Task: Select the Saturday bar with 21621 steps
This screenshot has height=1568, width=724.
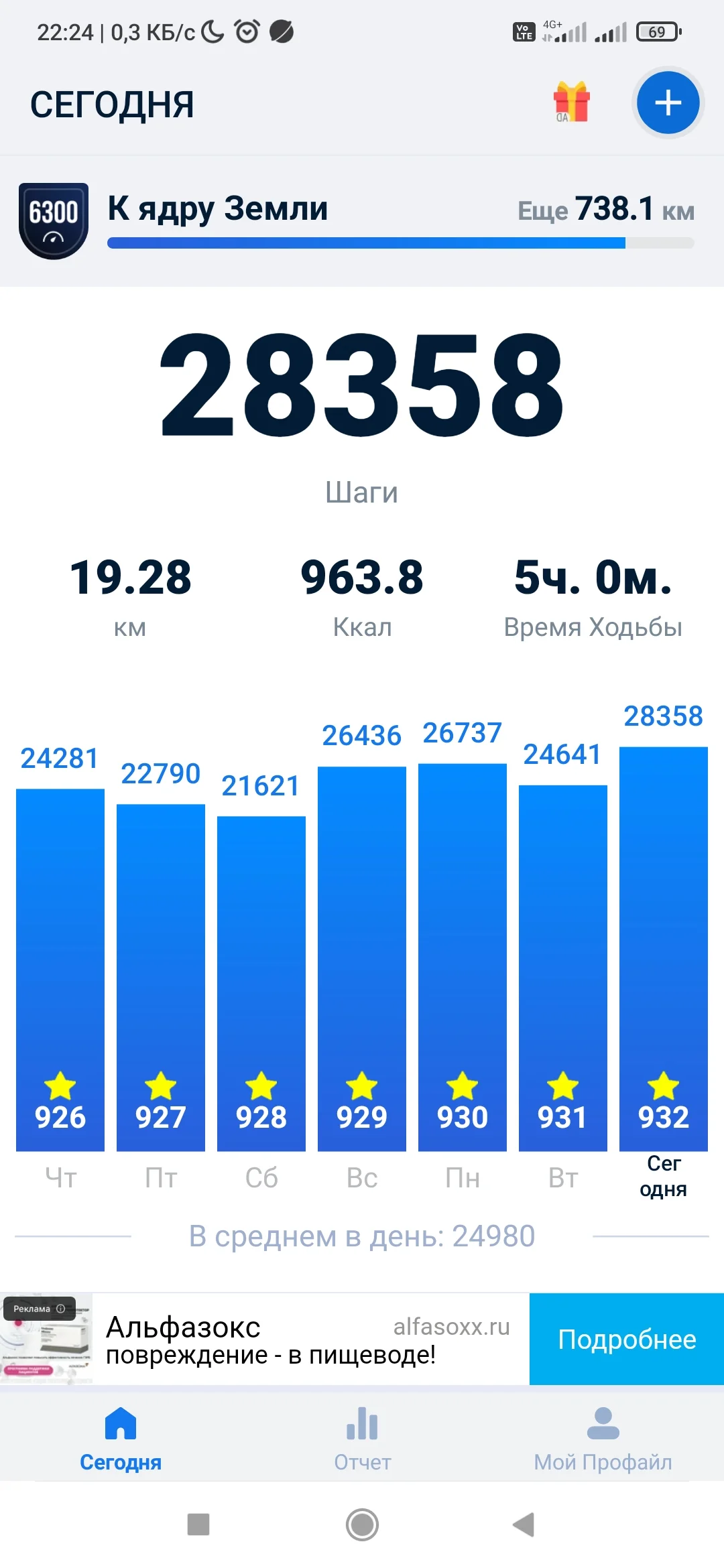Action: click(x=261, y=982)
